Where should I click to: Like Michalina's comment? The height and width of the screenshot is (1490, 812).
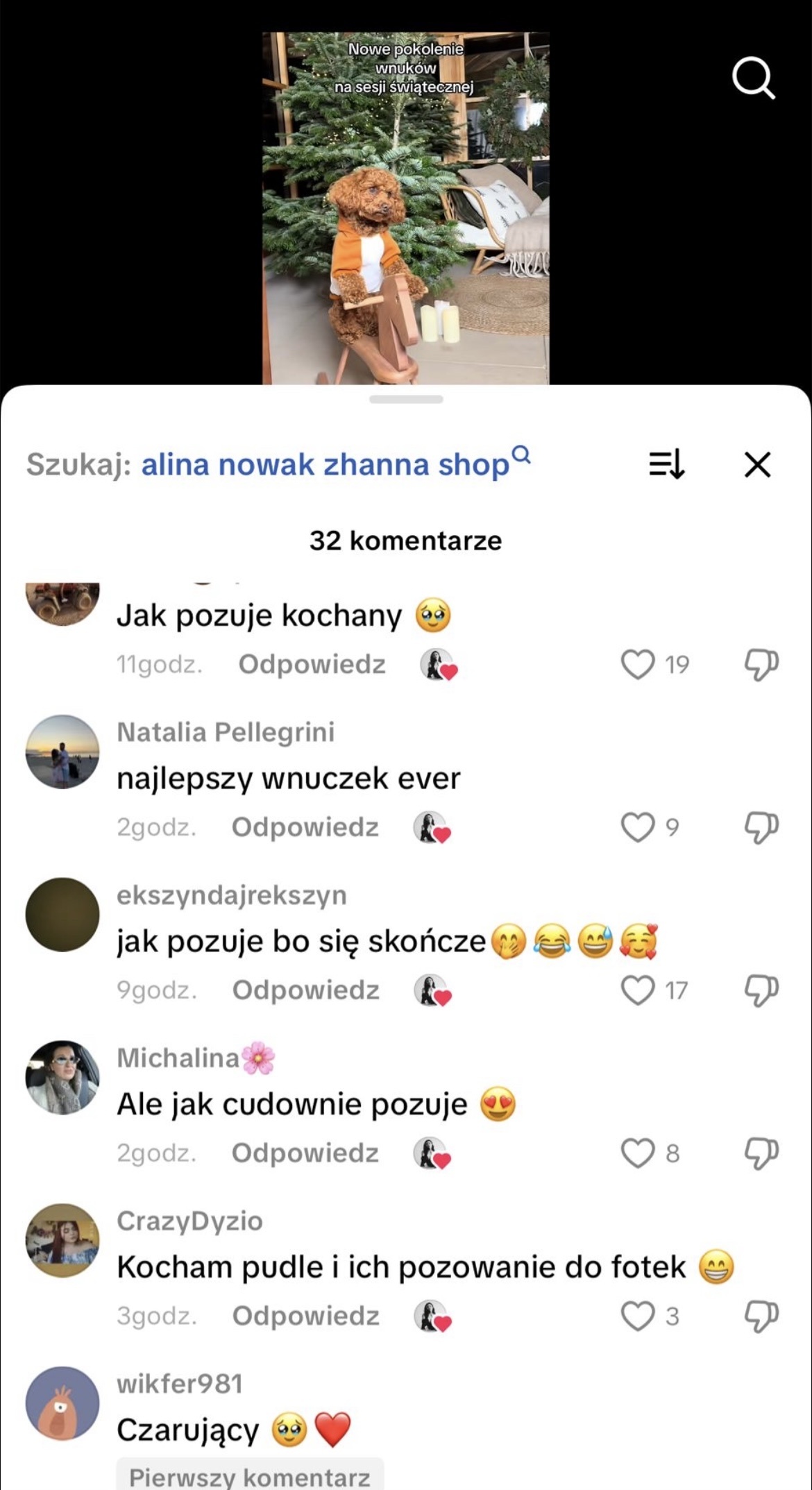[x=637, y=1153]
